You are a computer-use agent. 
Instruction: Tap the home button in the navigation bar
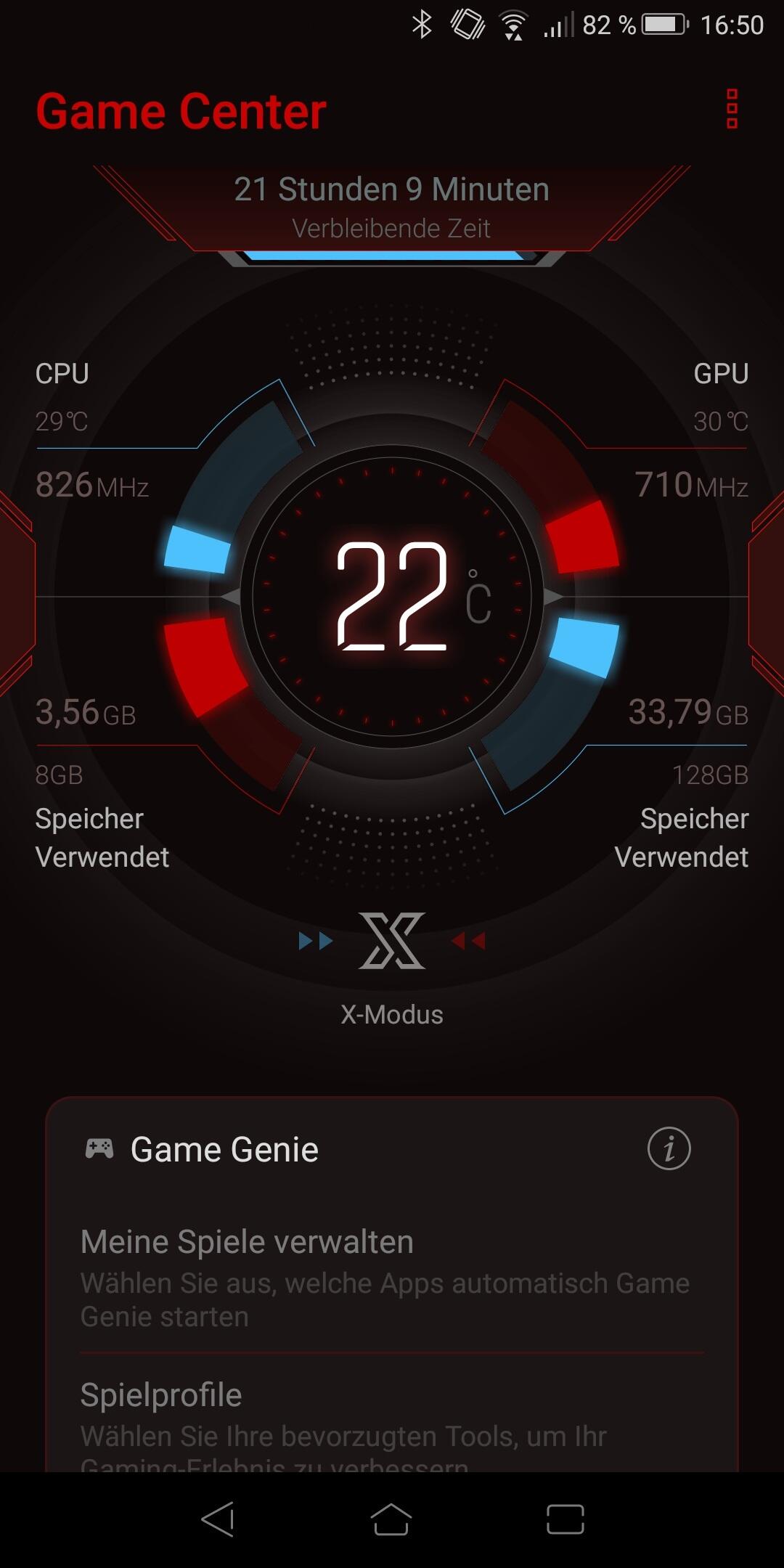coord(391,1519)
